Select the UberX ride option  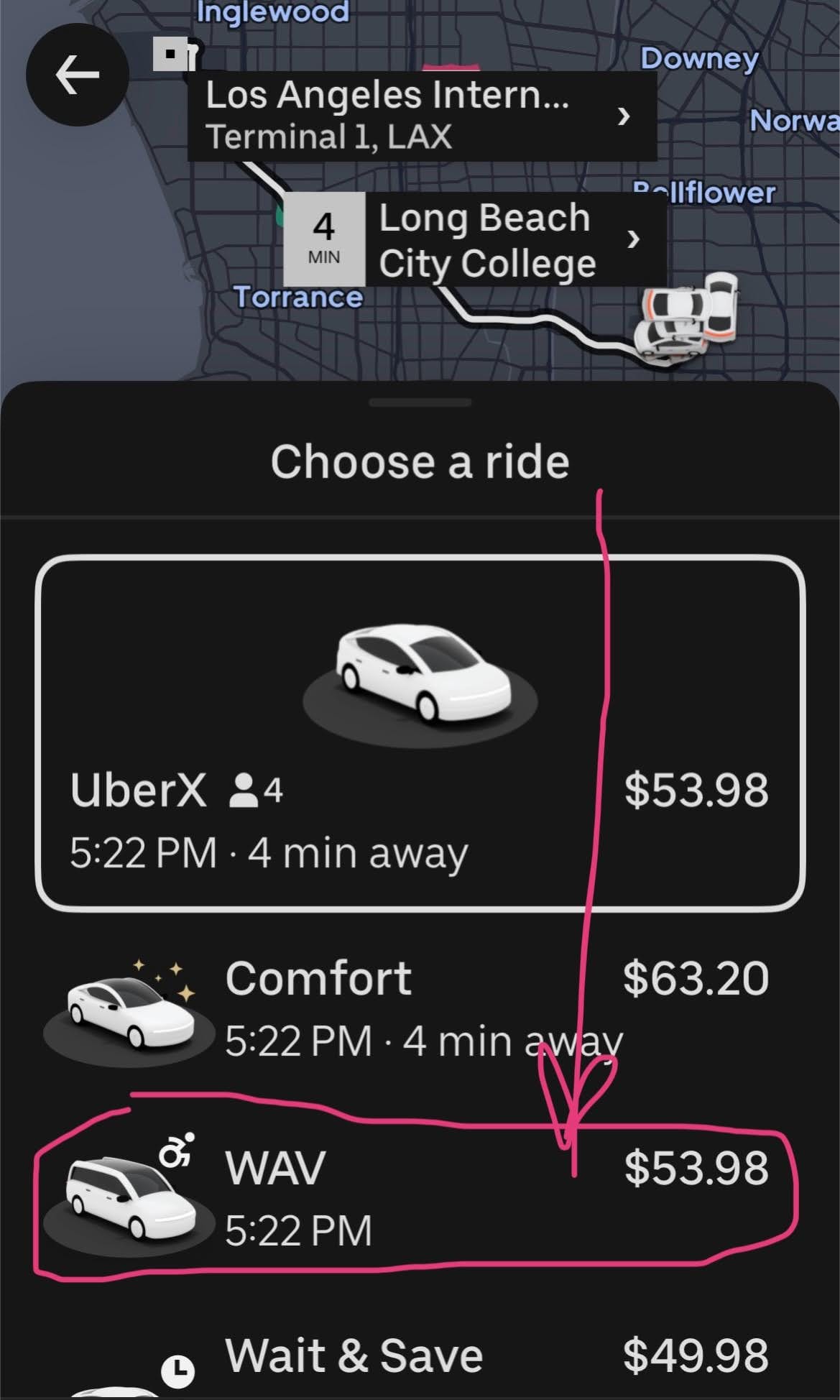pos(420,733)
